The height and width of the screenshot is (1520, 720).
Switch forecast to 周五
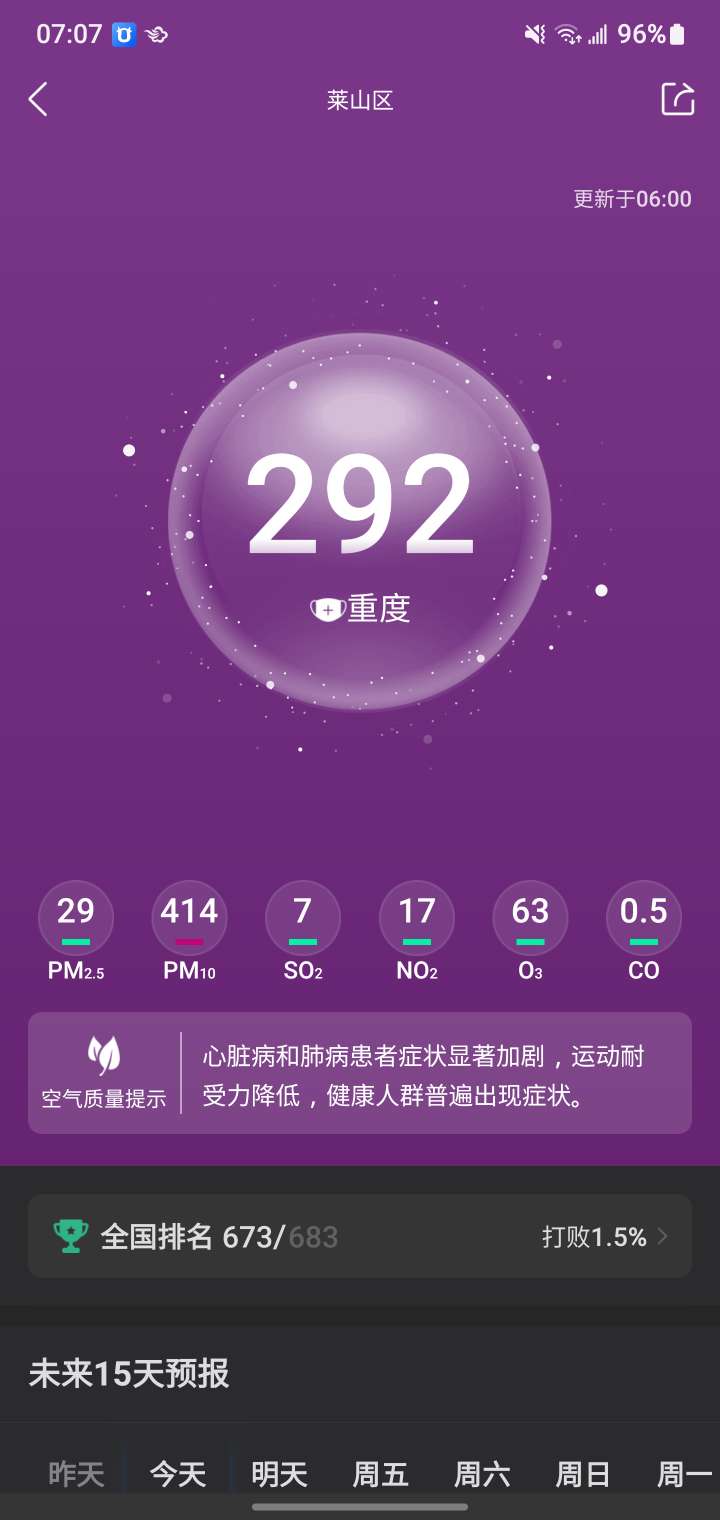coord(381,1474)
